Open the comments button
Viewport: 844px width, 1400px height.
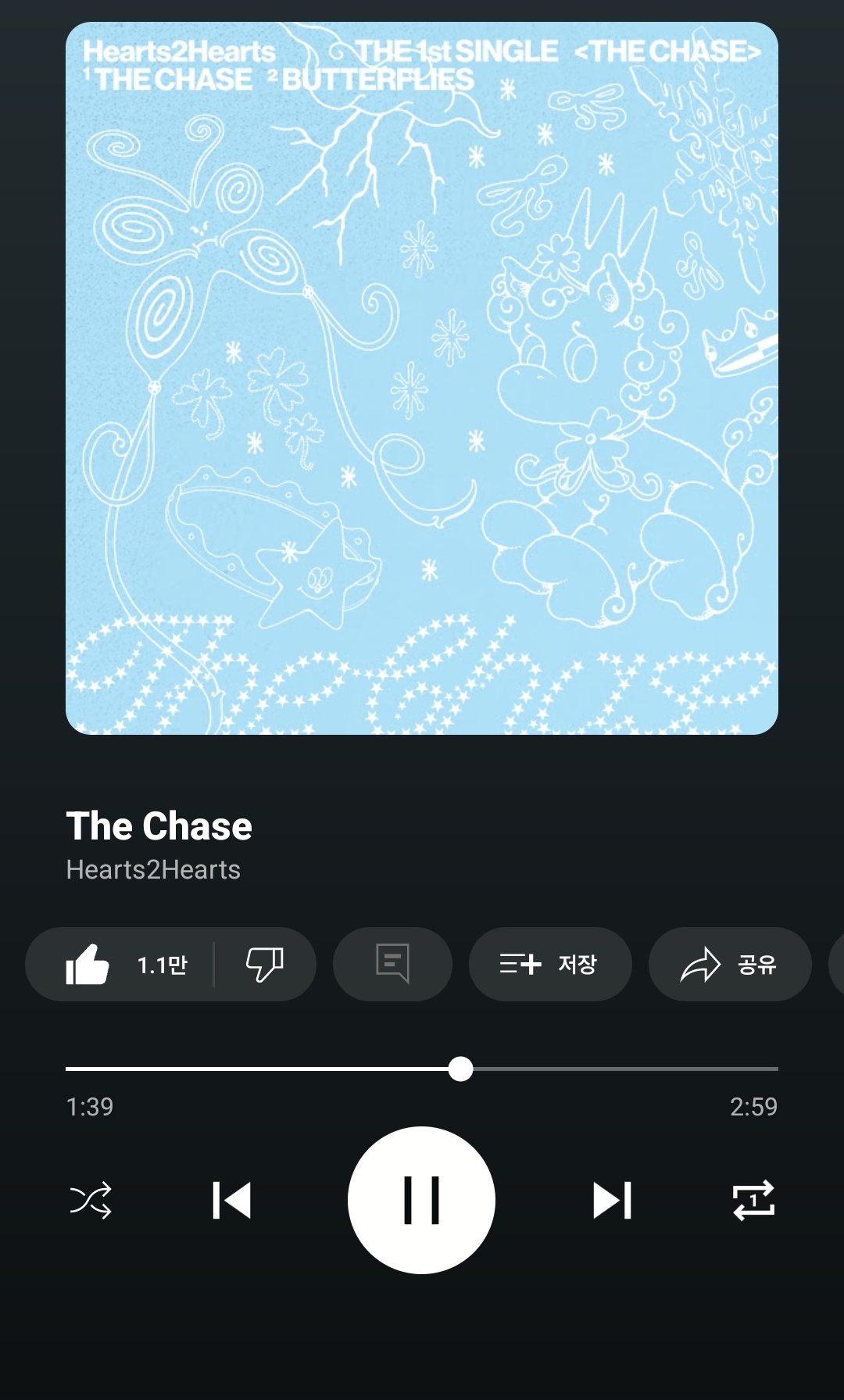(392, 964)
